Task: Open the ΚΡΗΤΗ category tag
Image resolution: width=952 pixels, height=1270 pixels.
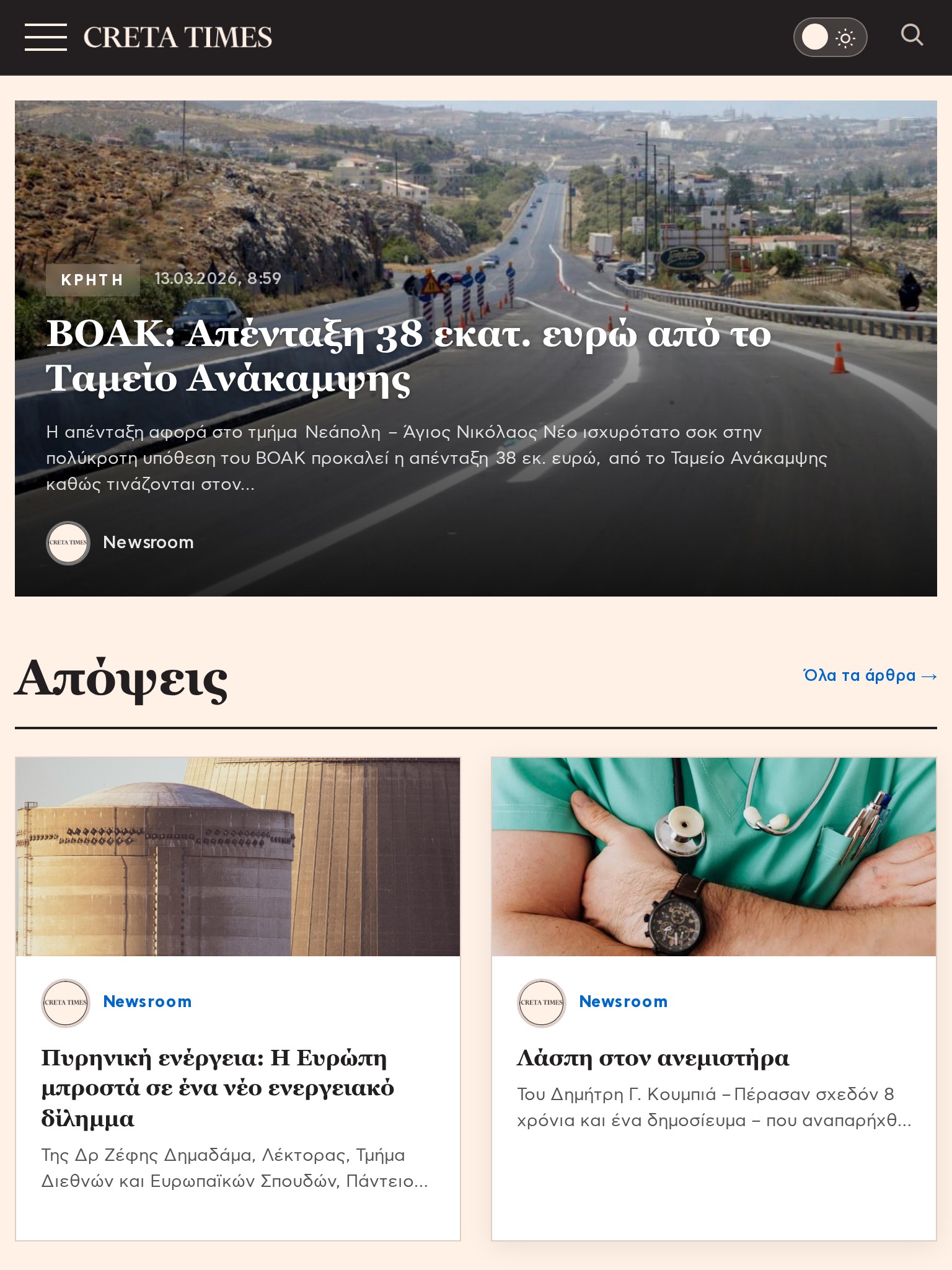Action: tap(92, 280)
